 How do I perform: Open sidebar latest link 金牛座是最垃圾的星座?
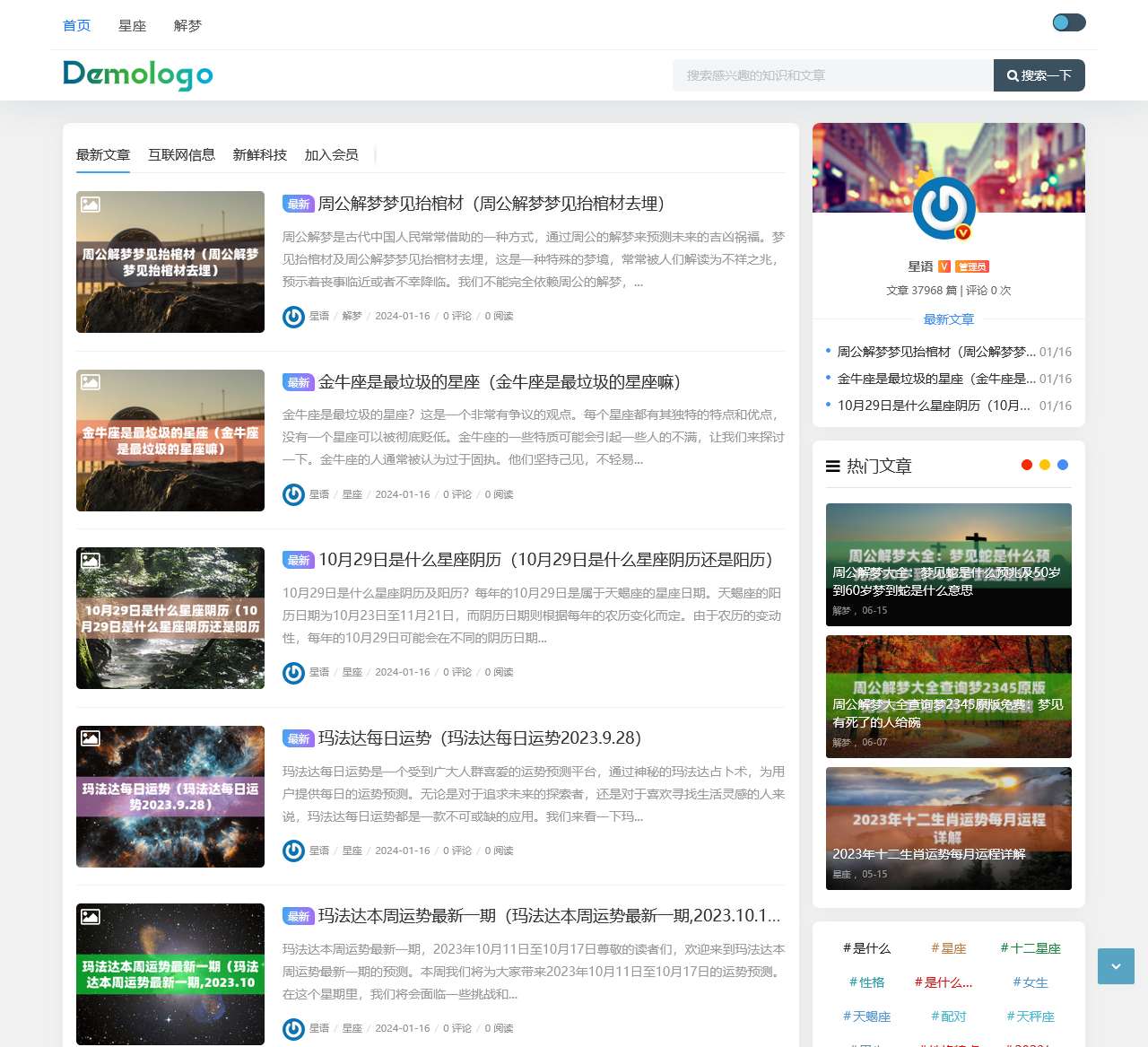coord(935,379)
